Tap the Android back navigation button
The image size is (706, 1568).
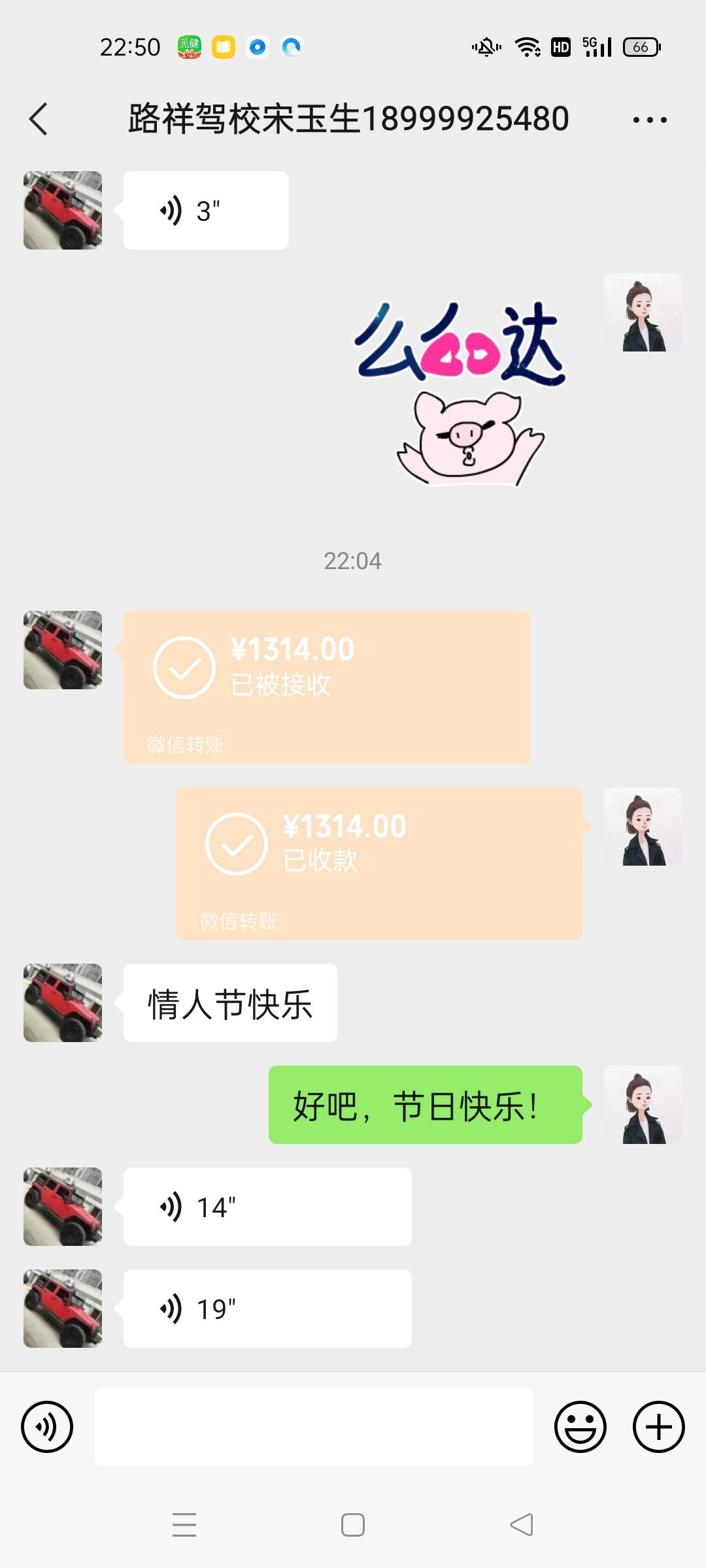point(520,1526)
